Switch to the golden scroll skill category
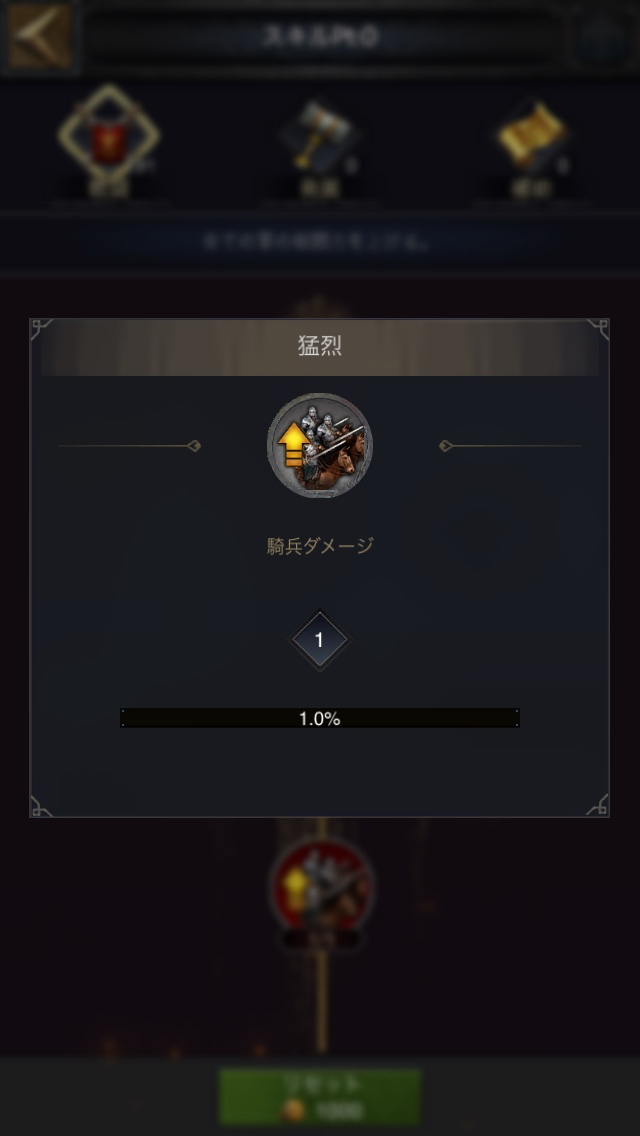 pos(532,140)
